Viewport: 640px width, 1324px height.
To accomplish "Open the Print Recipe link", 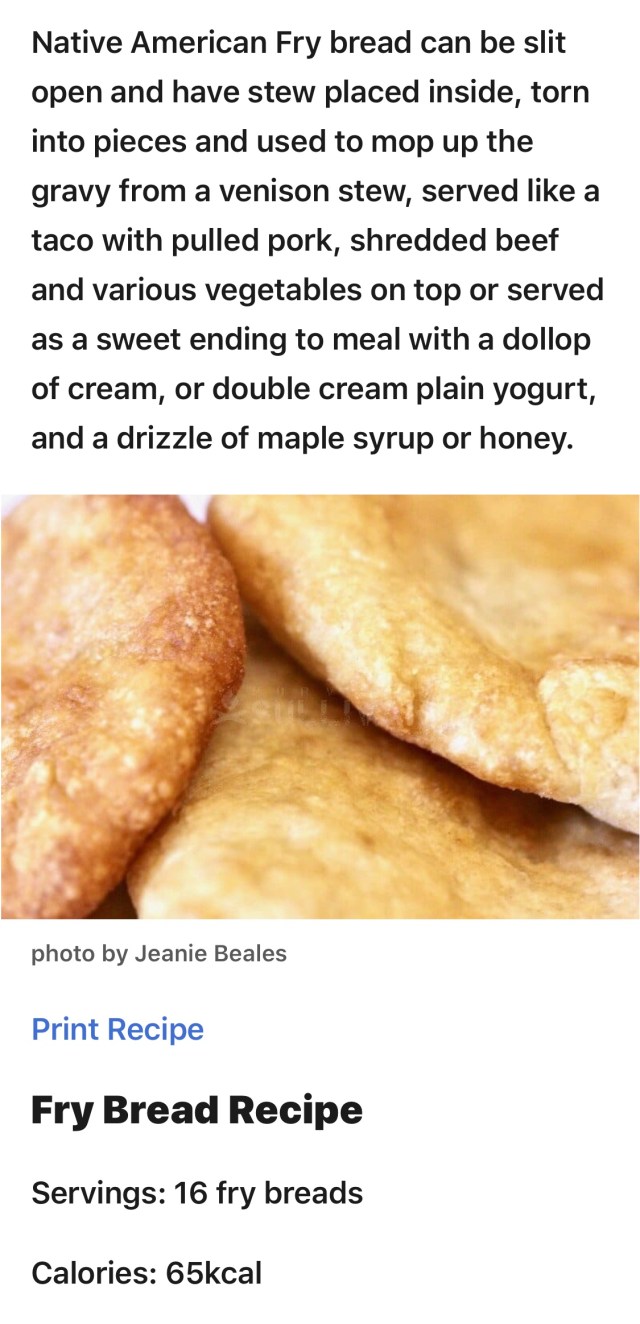I will pos(118,1029).
